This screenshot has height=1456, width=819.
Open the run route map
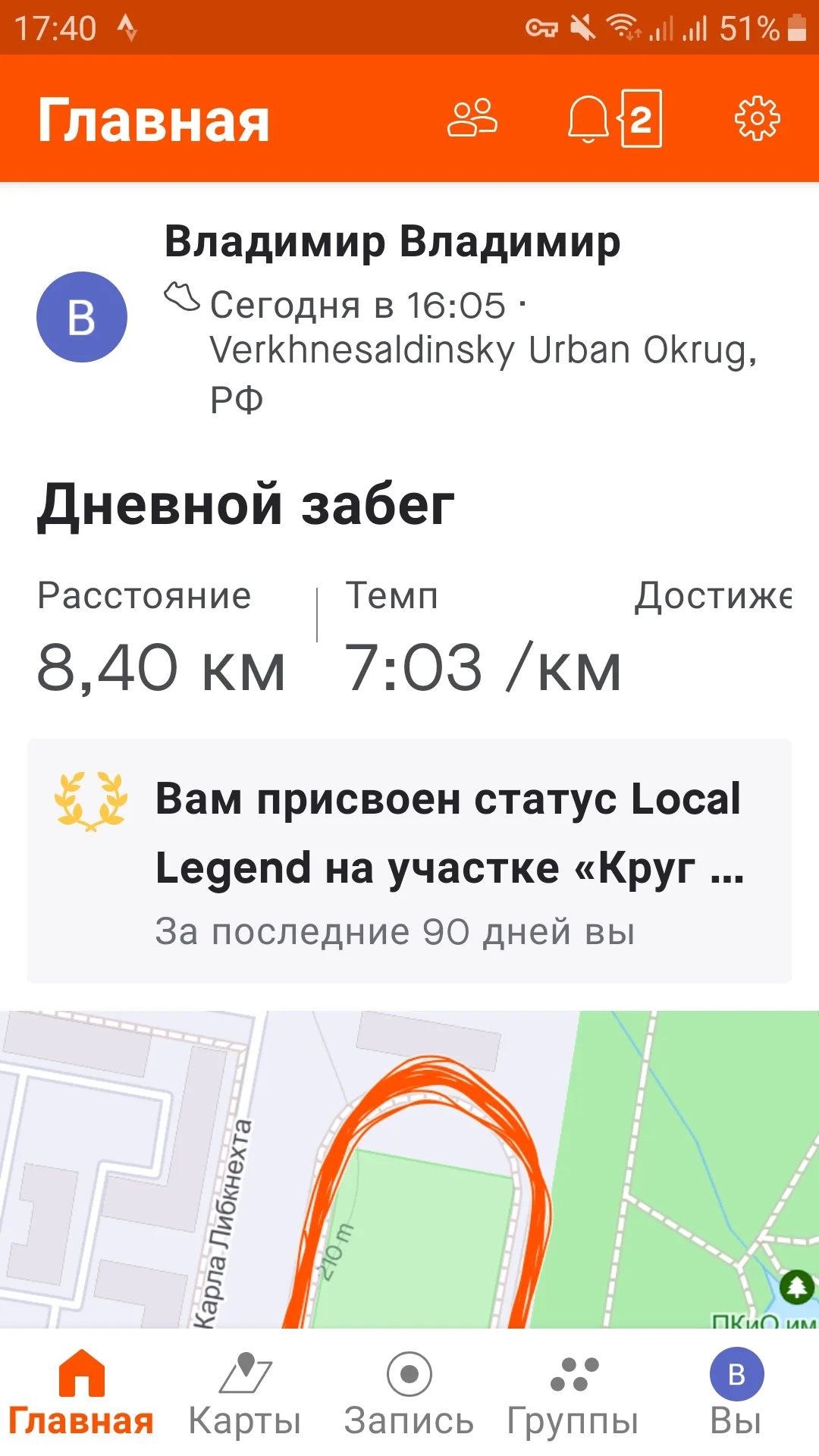(x=409, y=1169)
